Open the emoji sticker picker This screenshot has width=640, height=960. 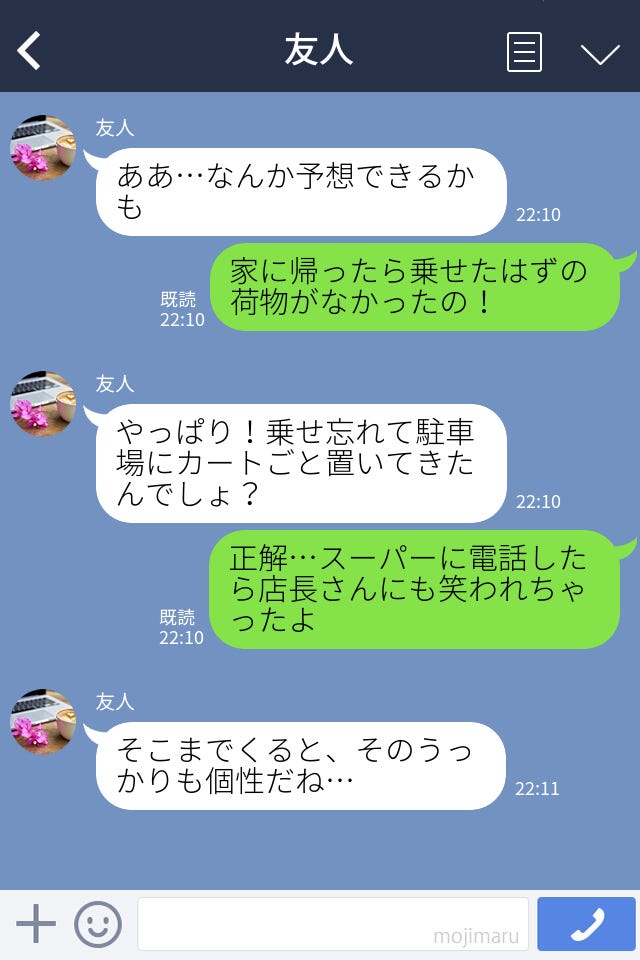pyautogui.click(x=98, y=924)
